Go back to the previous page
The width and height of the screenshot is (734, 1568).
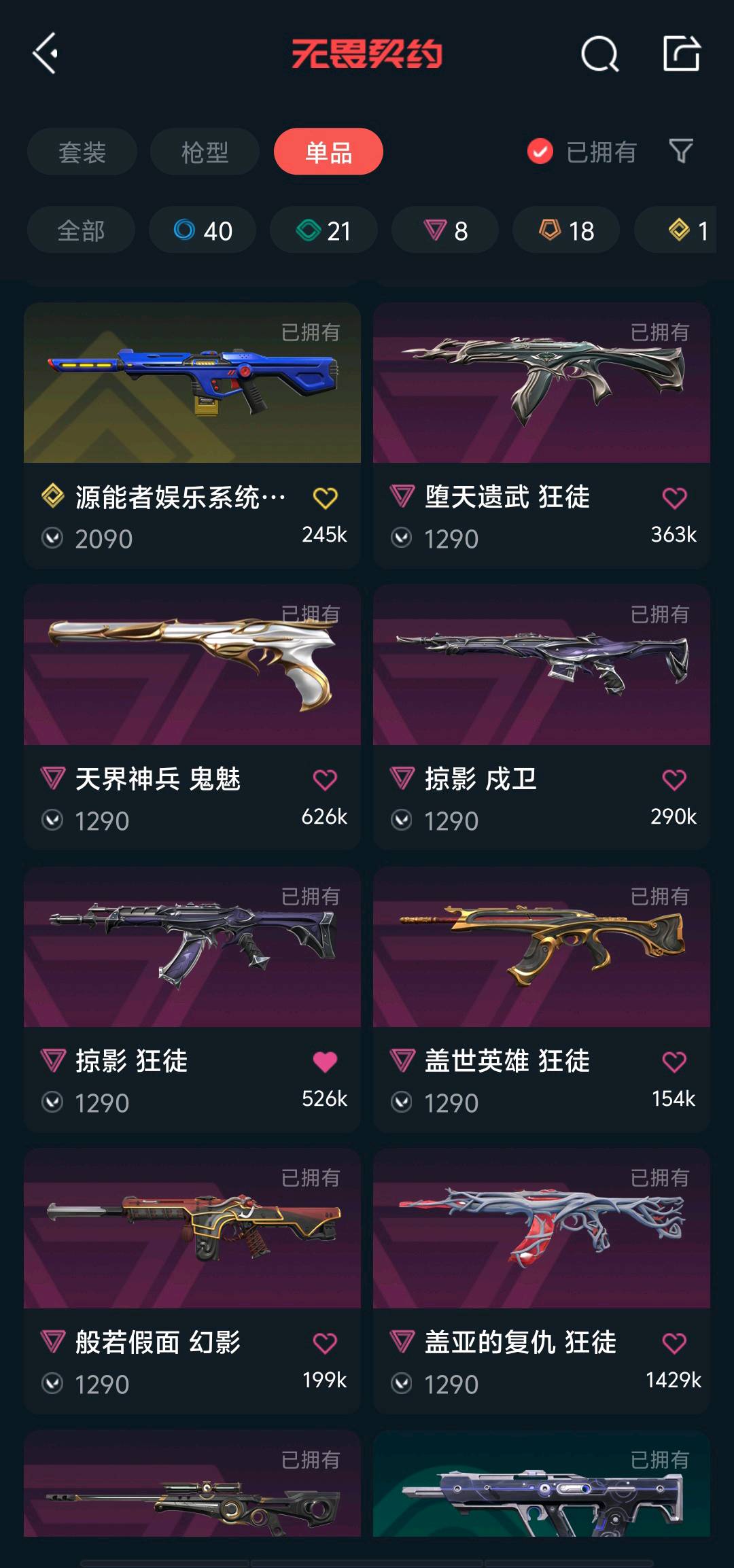(46, 54)
